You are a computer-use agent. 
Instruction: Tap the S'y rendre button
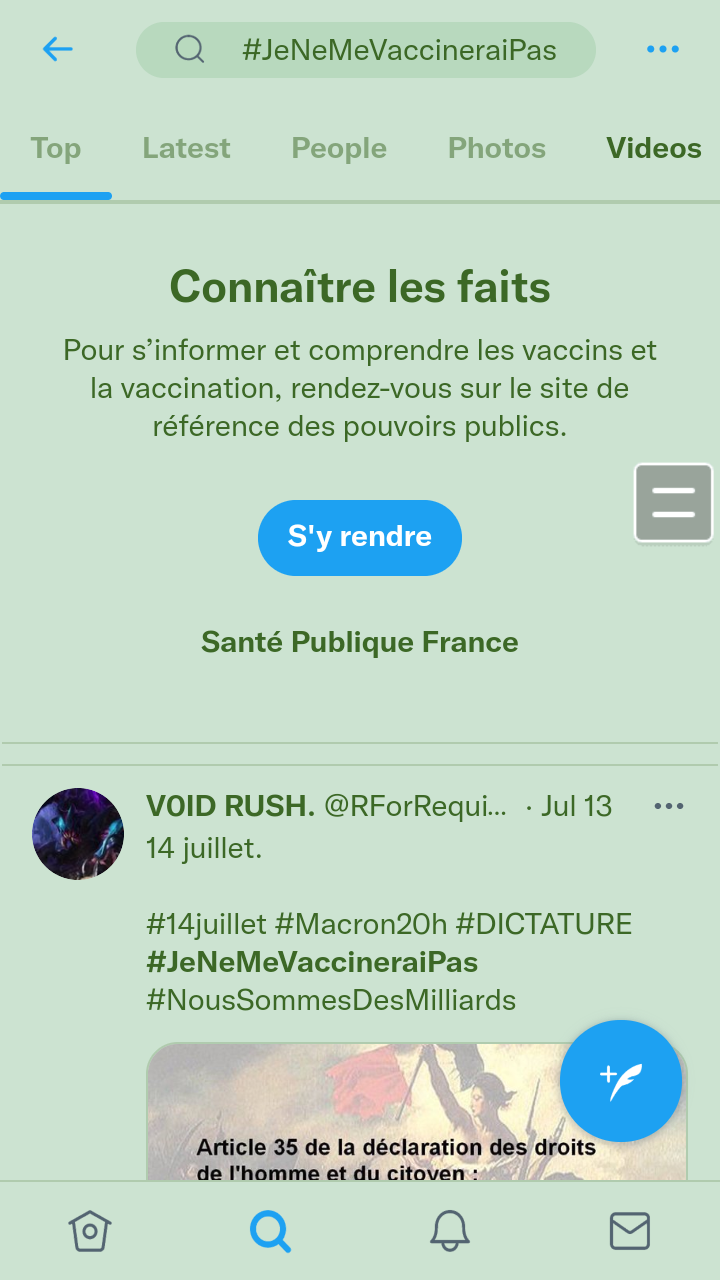[360, 537]
